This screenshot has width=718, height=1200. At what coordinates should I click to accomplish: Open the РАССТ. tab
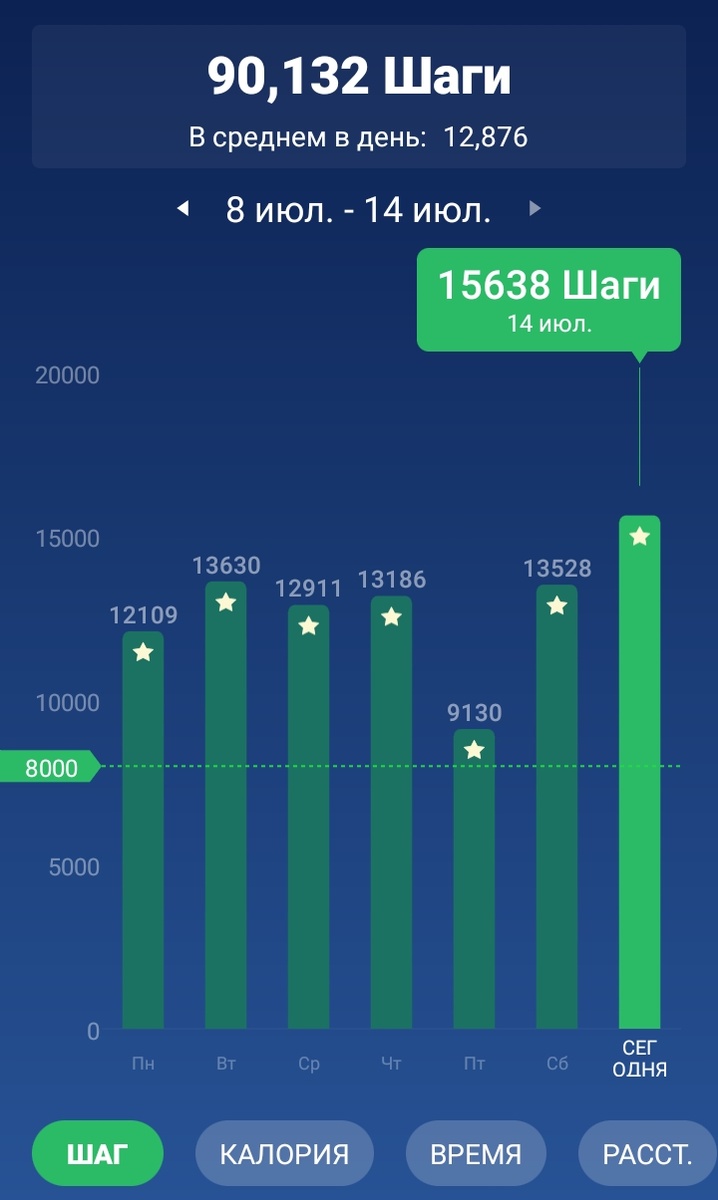coord(648,1154)
